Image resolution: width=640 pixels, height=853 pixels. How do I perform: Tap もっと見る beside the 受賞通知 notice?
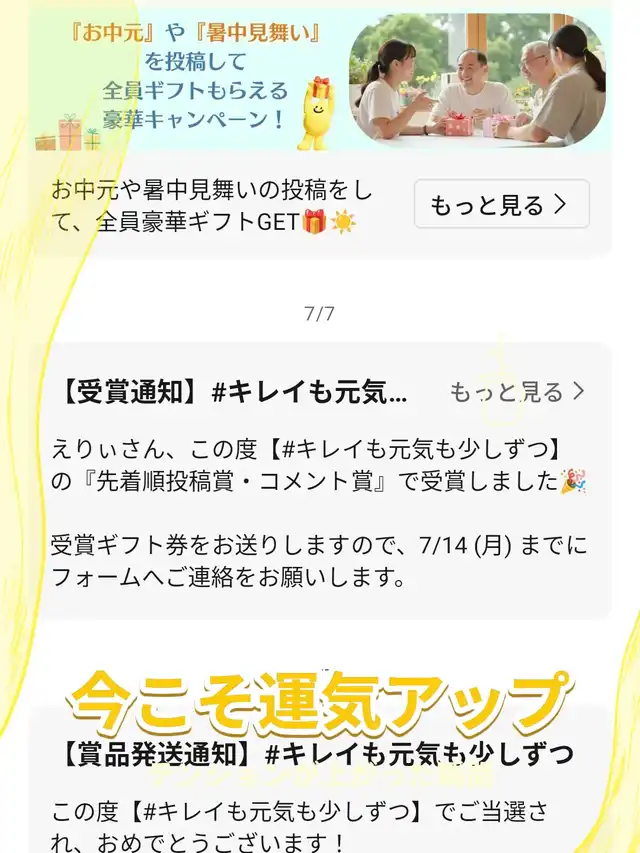pyautogui.click(x=517, y=392)
